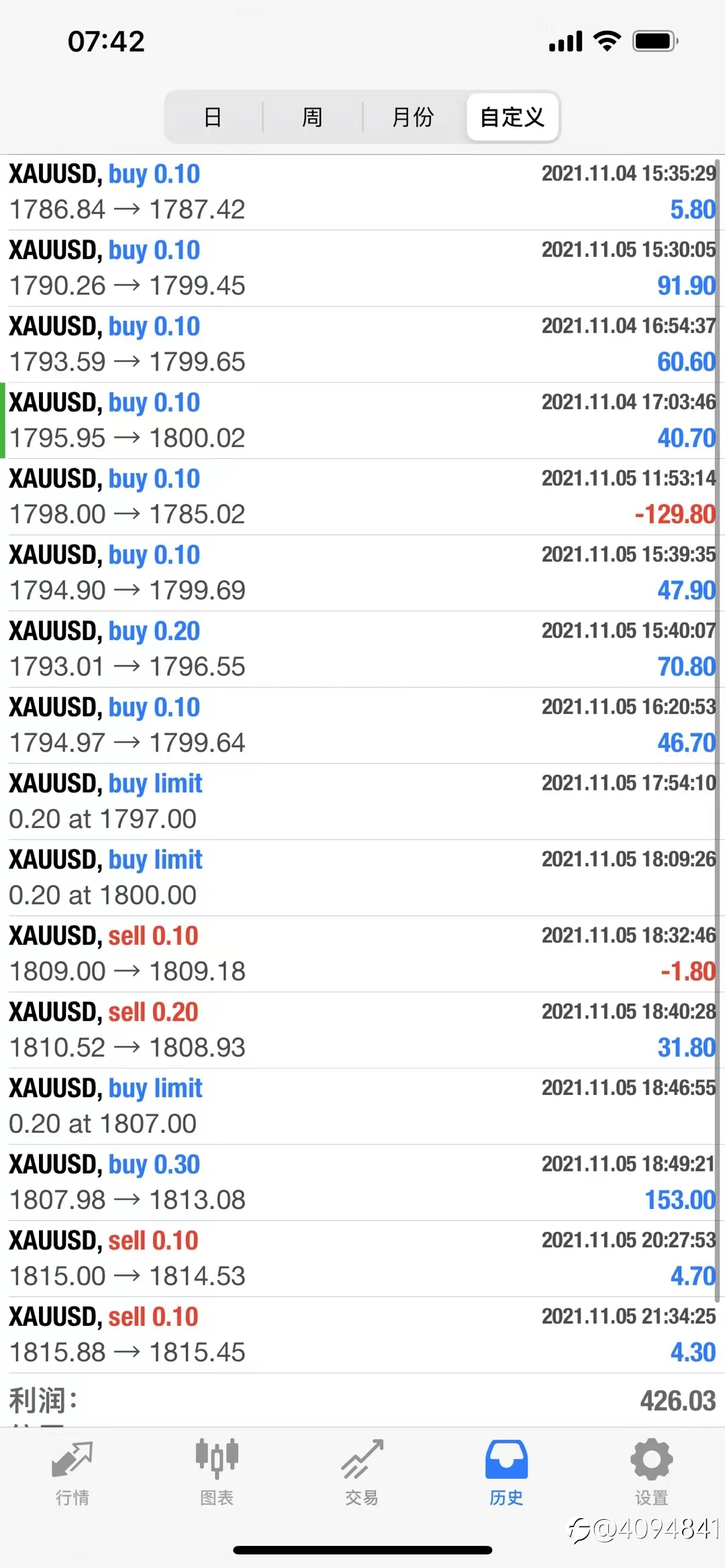Select the 周 (week) period tab

point(312,117)
